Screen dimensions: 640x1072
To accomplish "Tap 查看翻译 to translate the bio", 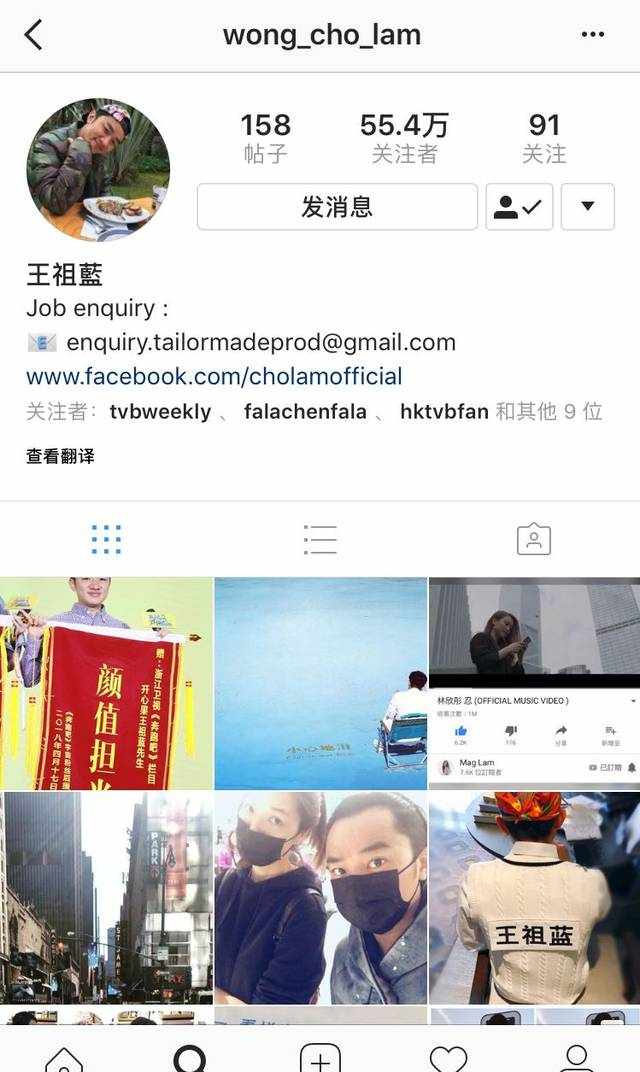I will point(60,456).
